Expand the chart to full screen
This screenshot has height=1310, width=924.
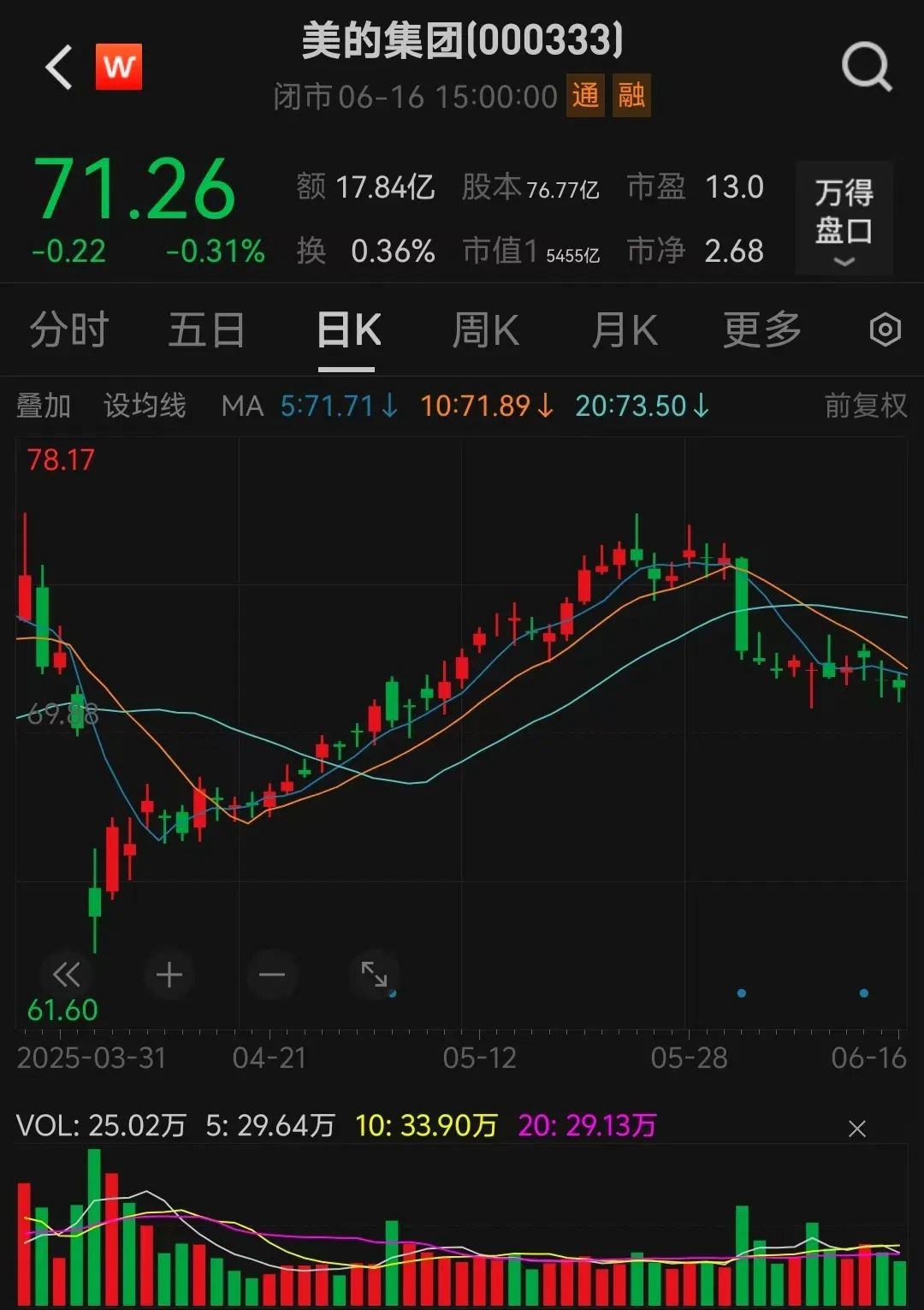coord(375,975)
